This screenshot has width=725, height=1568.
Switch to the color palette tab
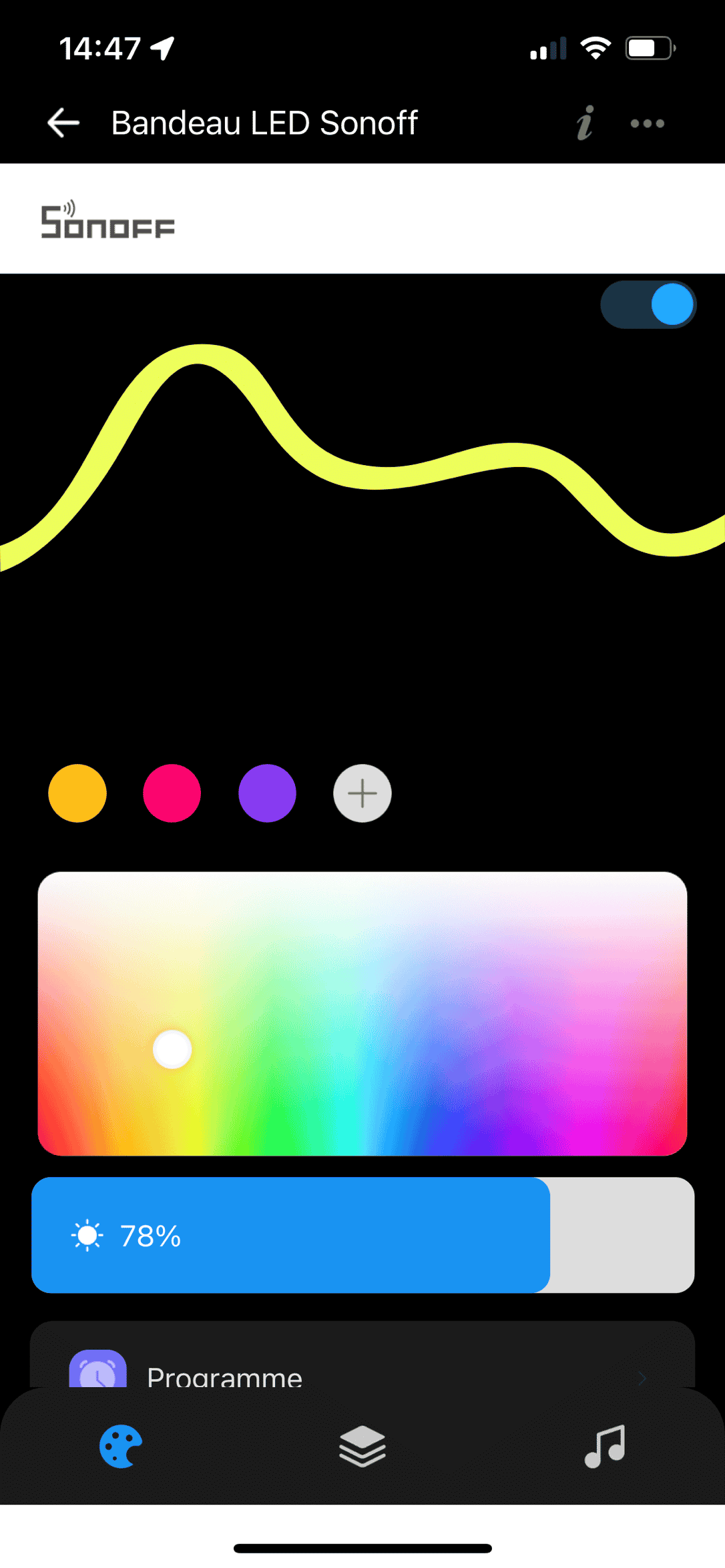(121, 1447)
